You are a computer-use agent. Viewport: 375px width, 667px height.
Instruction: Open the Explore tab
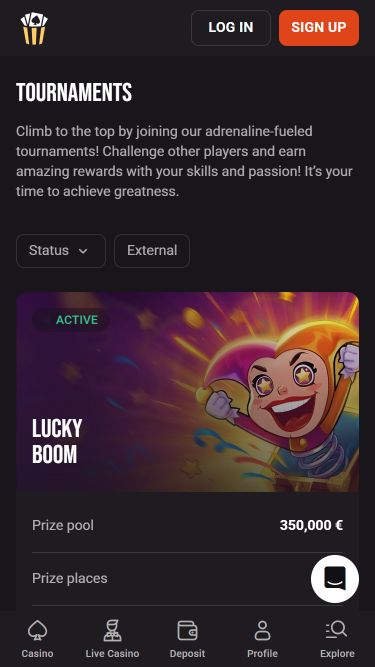pyautogui.click(x=337, y=639)
